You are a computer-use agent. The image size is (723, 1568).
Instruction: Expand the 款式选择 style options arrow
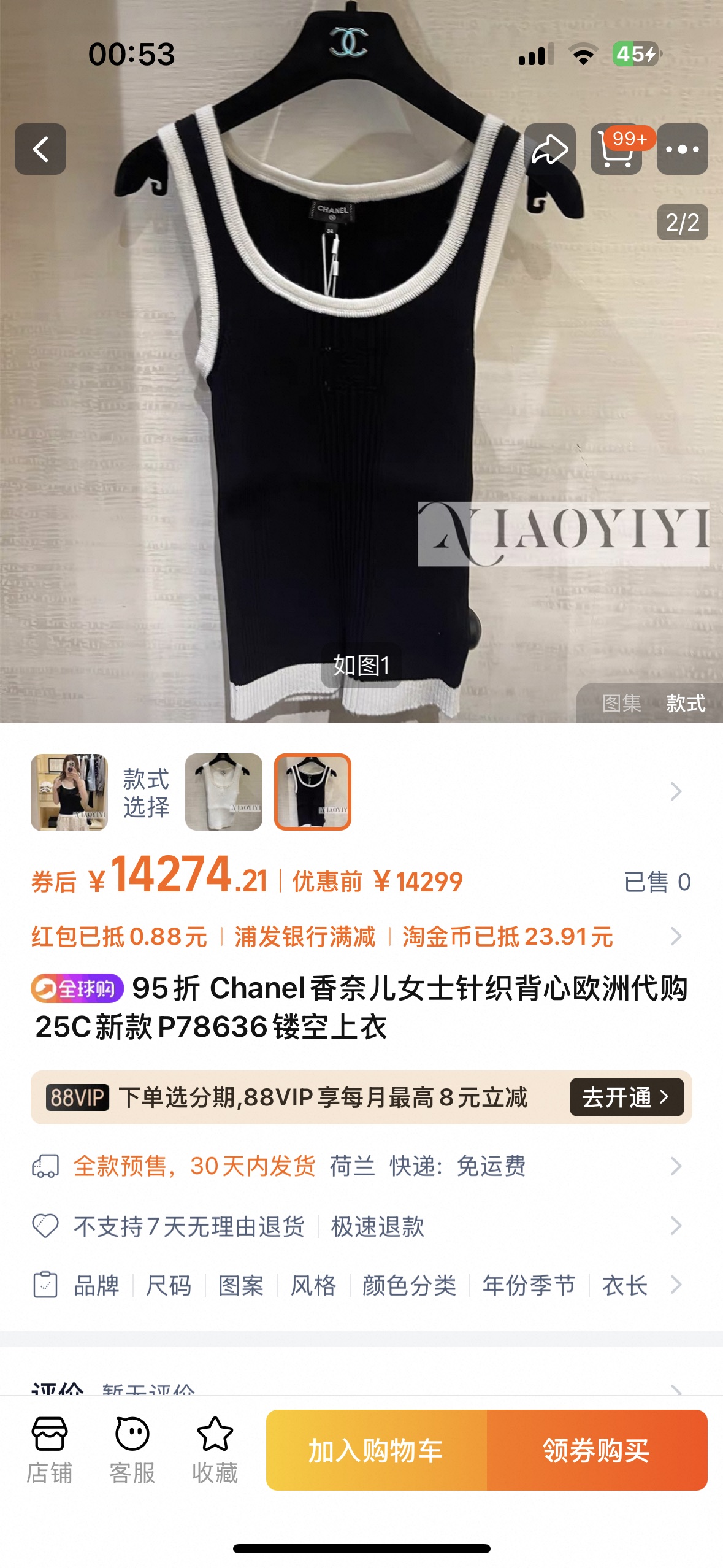[676, 791]
